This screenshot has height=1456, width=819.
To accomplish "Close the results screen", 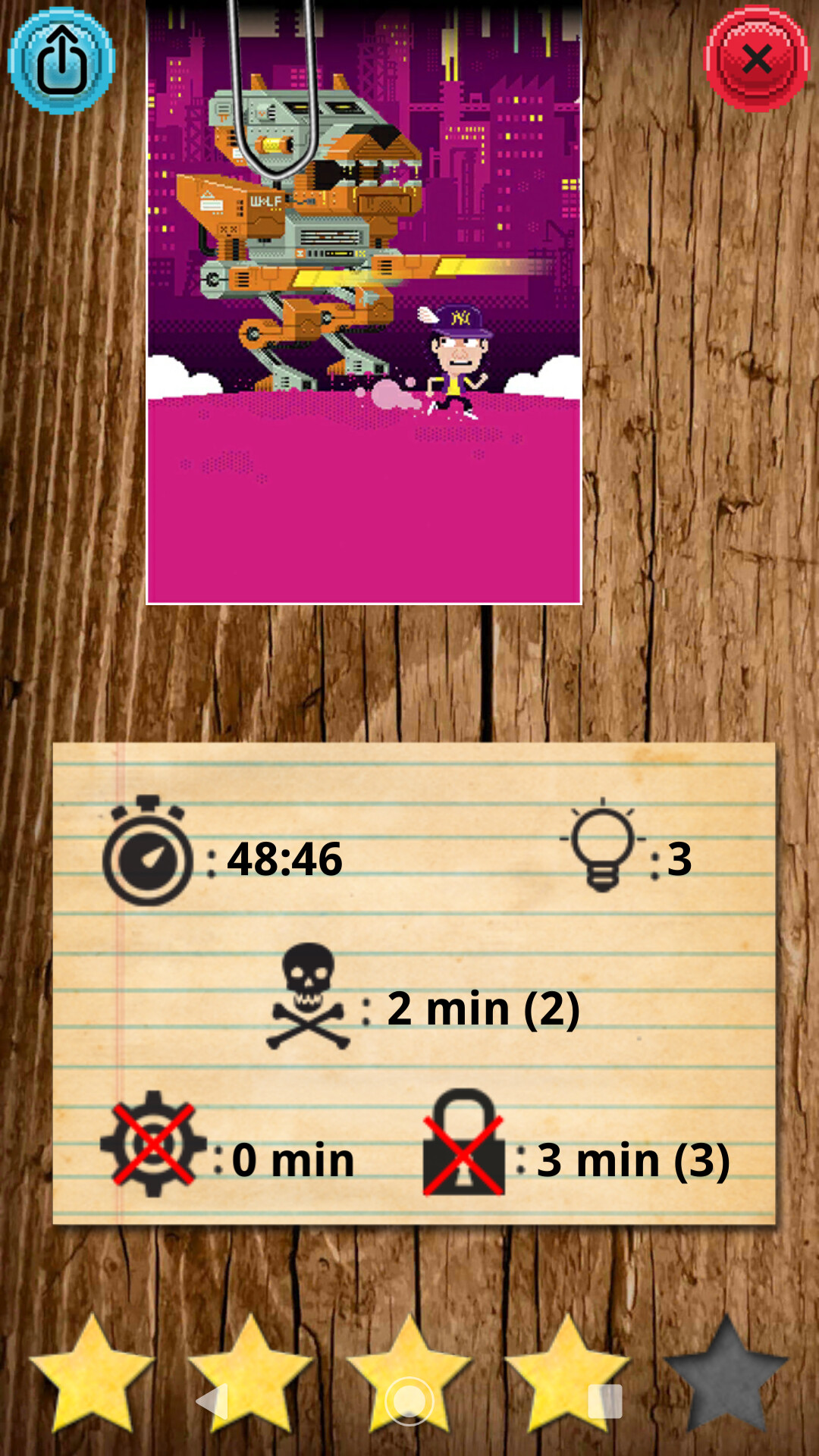I will pos(757,59).
